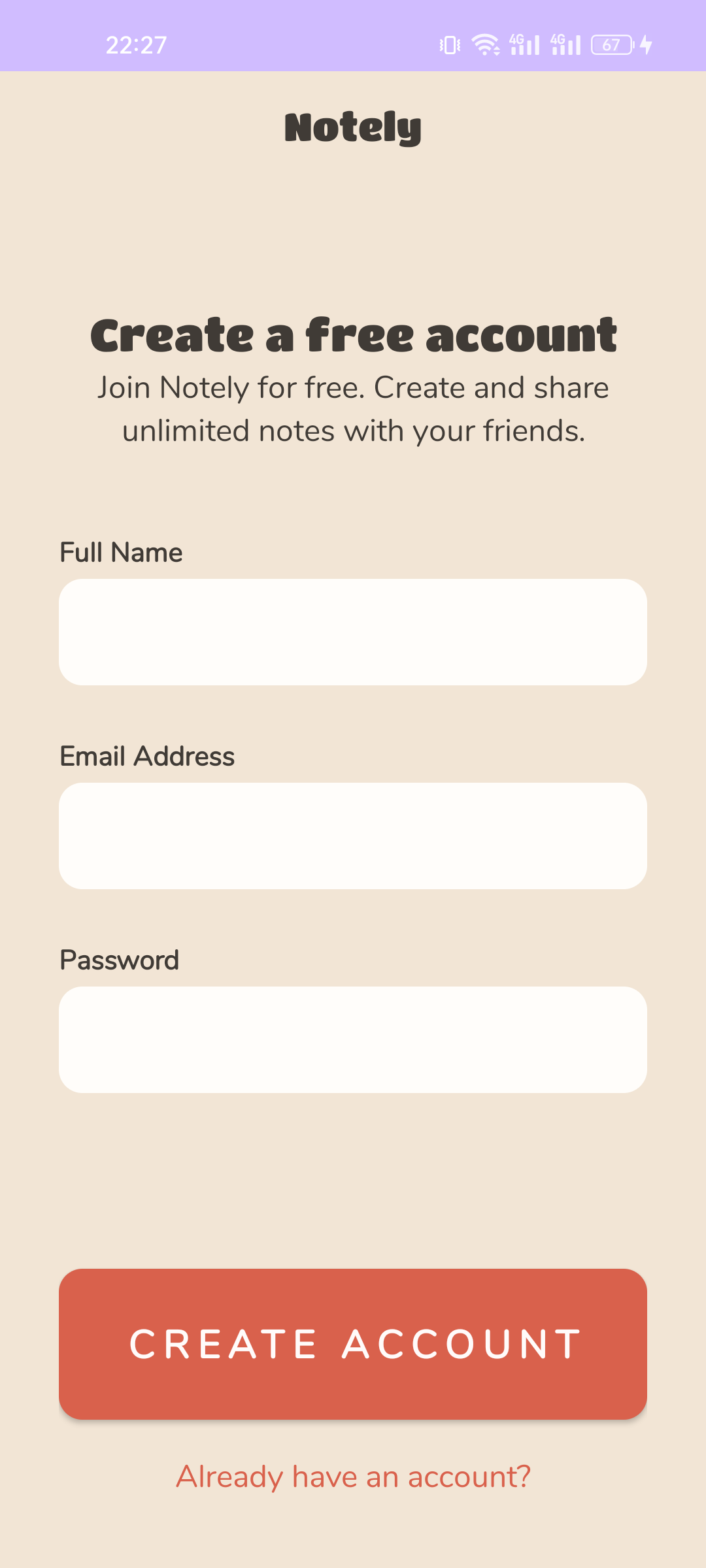This screenshot has width=706, height=1568.
Task: Tap the Notely app logo at the top
Action: coord(353,127)
